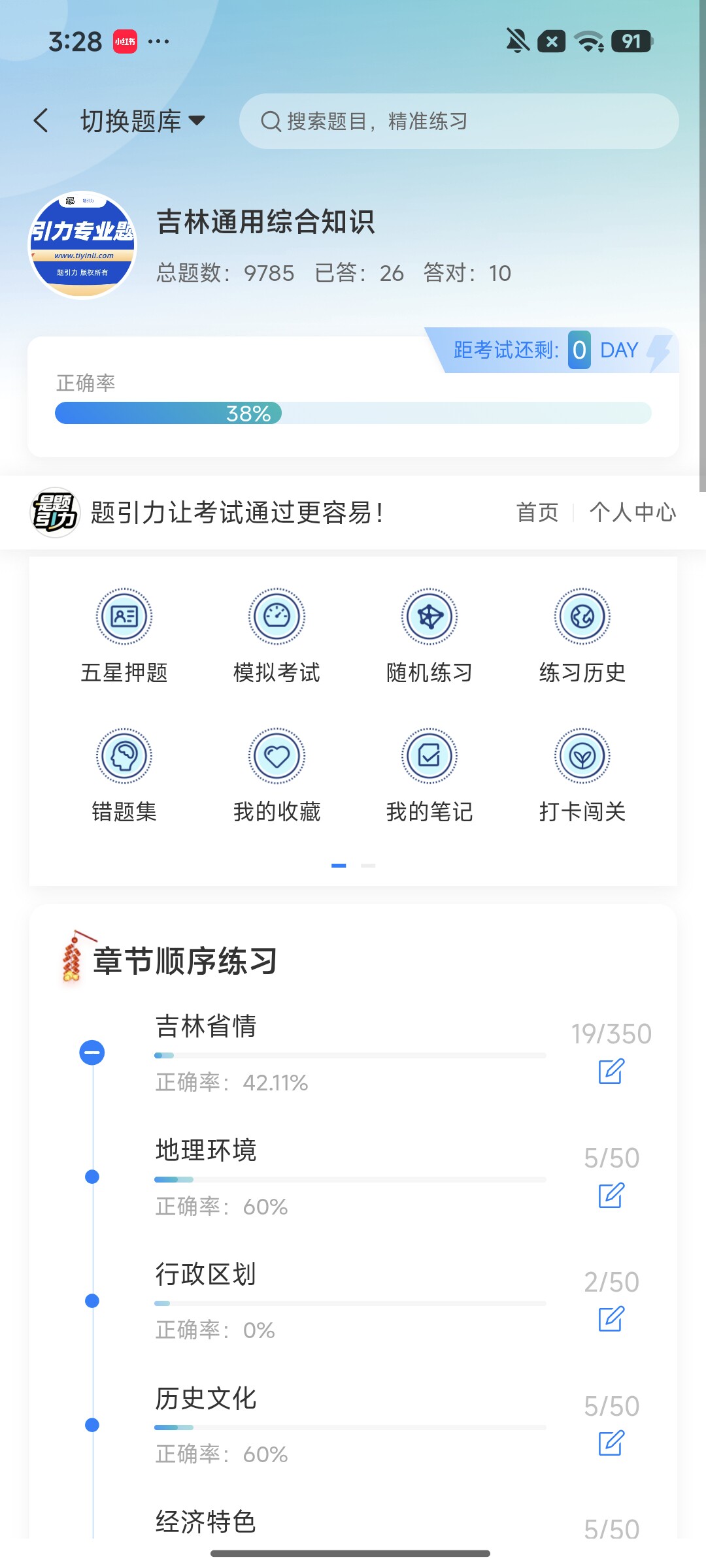Collapse the 吉林省情 chapter section
This screenshot has width=706, height=1568.
click(92, 1053)
